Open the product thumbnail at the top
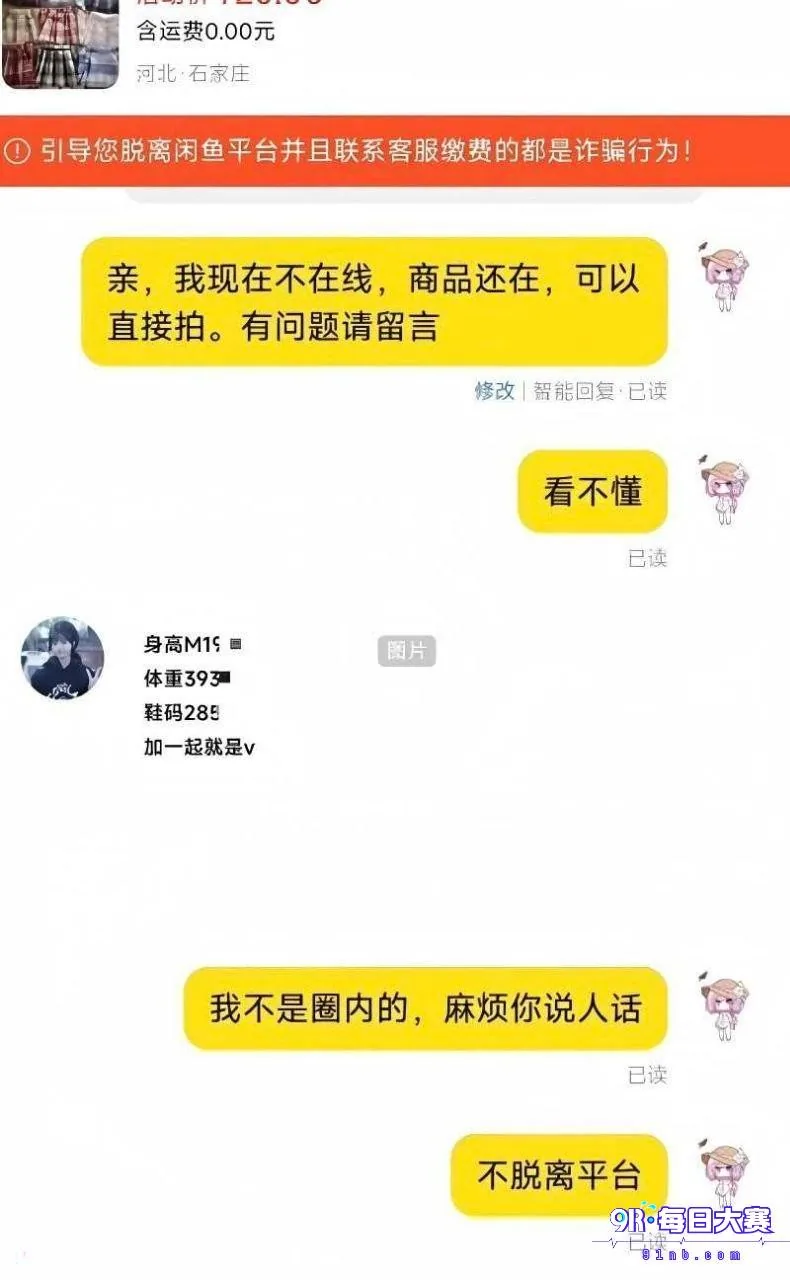The image size is (790, 1280). pyautogui.click(x=61, y=43)
